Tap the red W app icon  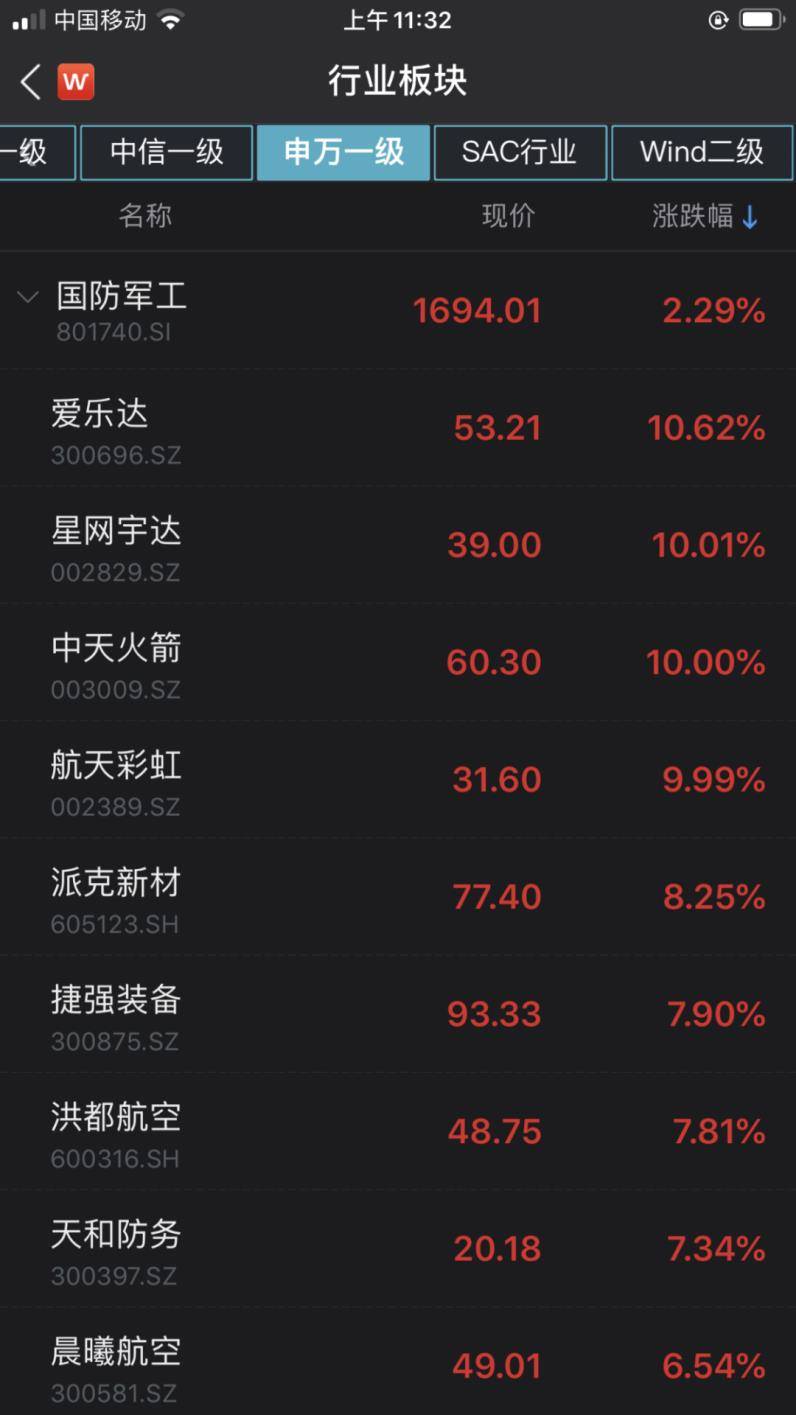pyautogui.click(x=76, y=82)
